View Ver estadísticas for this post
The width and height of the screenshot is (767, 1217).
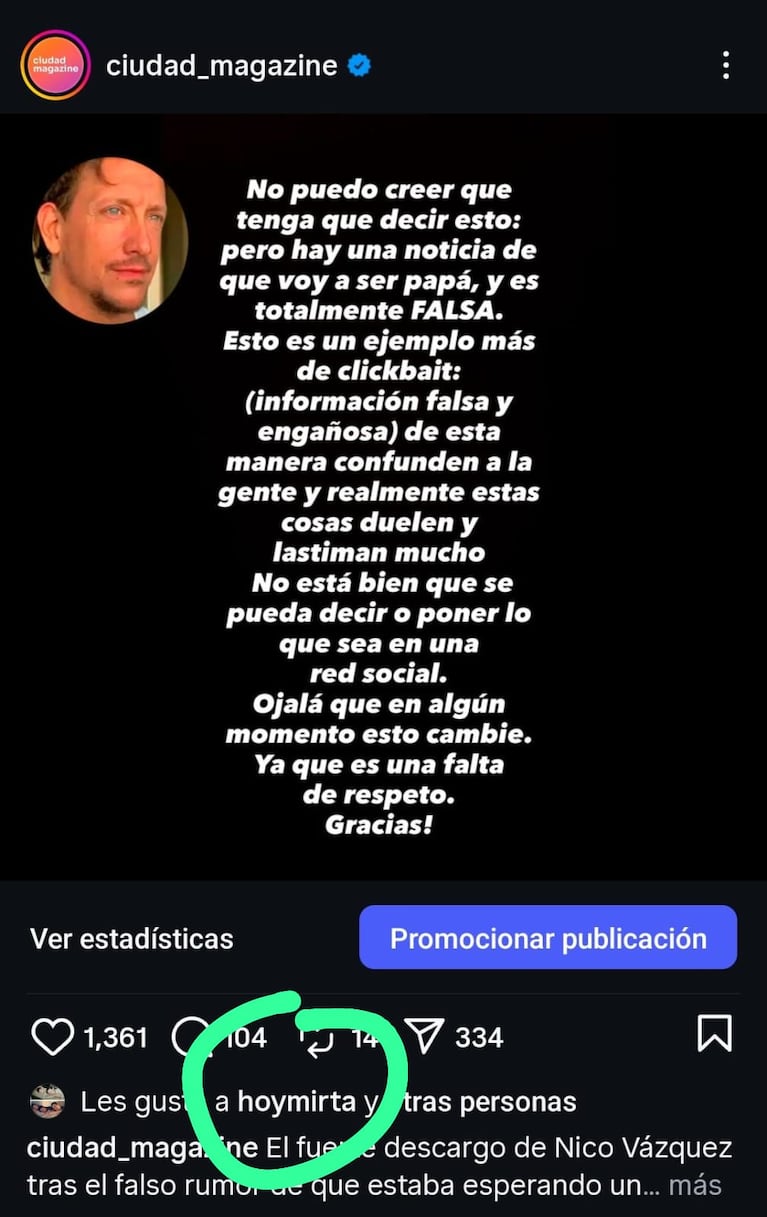click(x=131, y=939)
